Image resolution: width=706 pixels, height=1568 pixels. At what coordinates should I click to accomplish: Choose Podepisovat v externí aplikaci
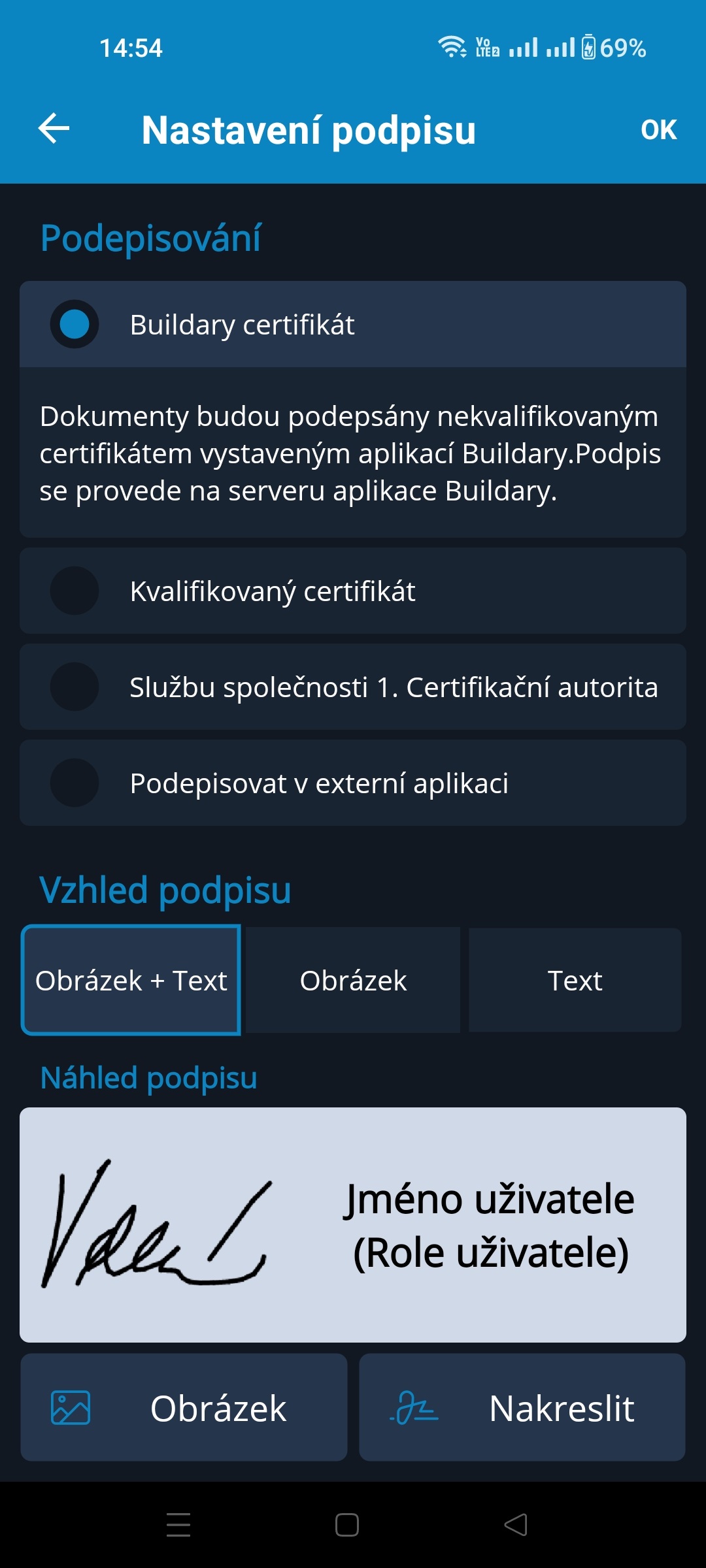(x=353, y=783)
